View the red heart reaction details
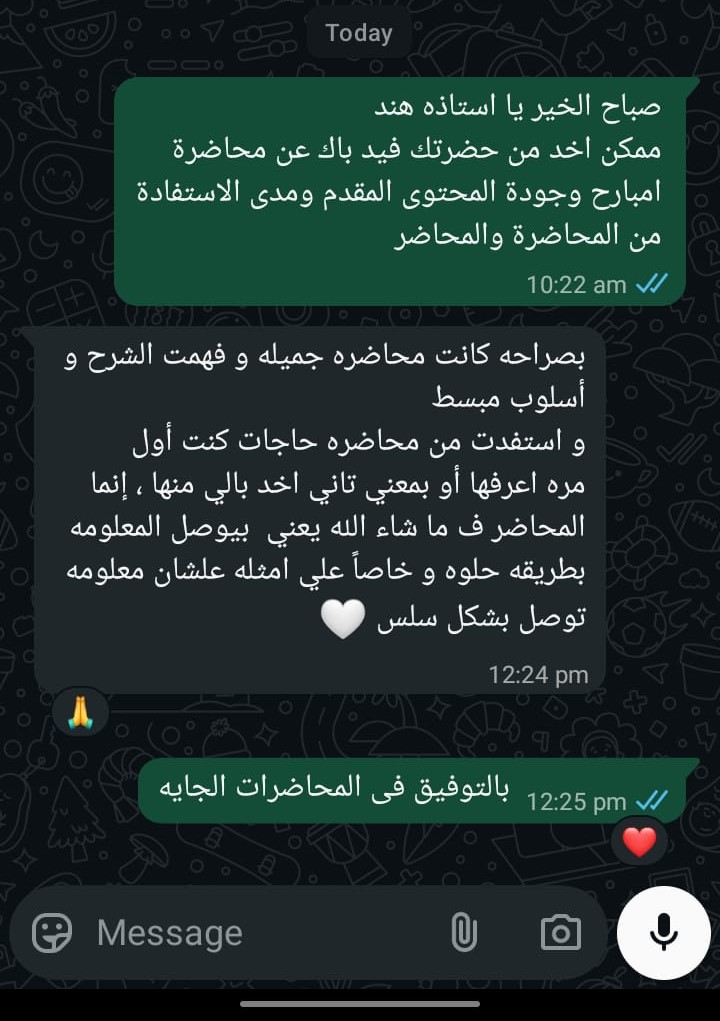 [639, 843]
